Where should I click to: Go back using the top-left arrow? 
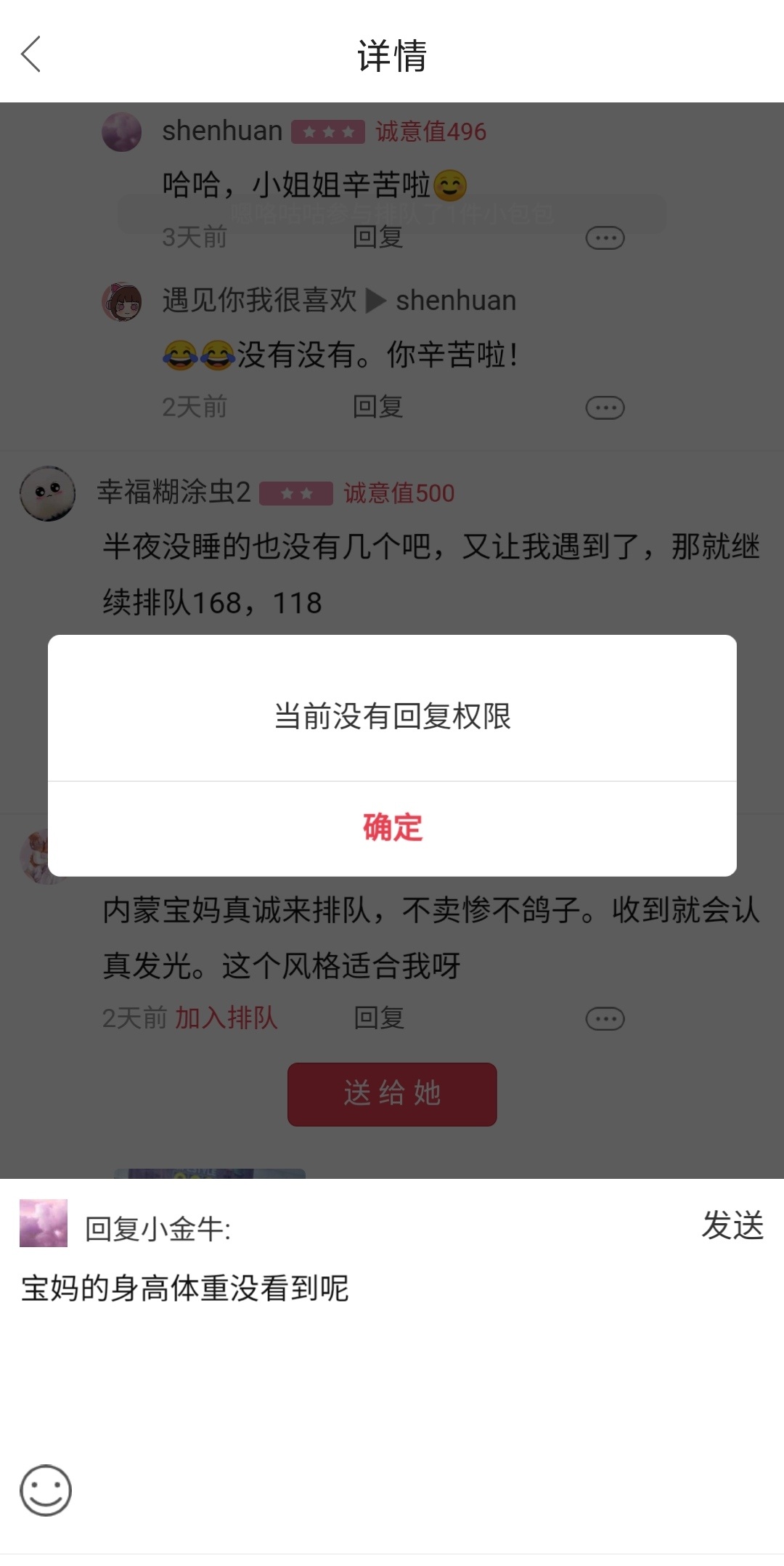pos(31,54)
